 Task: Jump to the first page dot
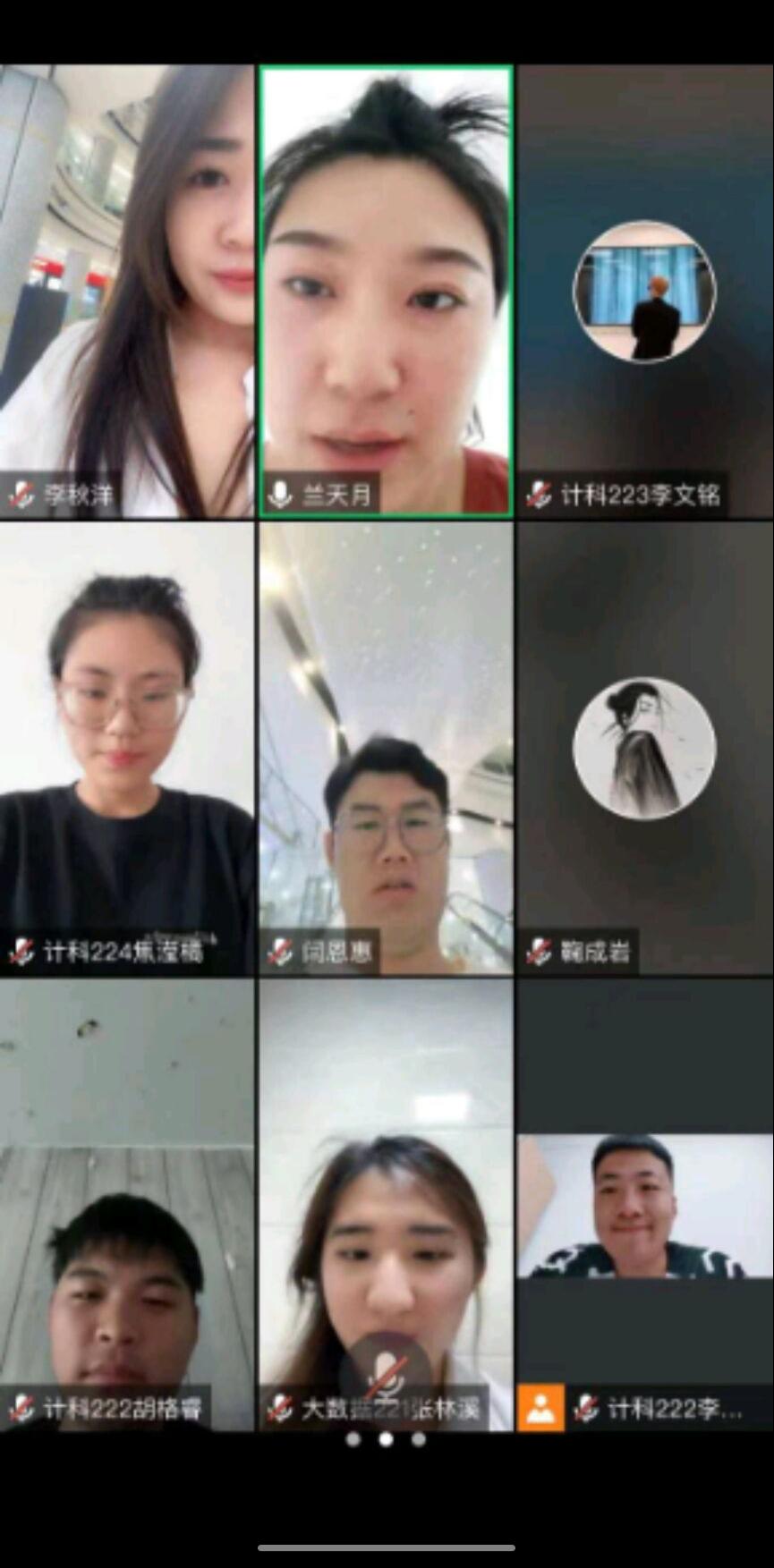tap(353, 1439)
